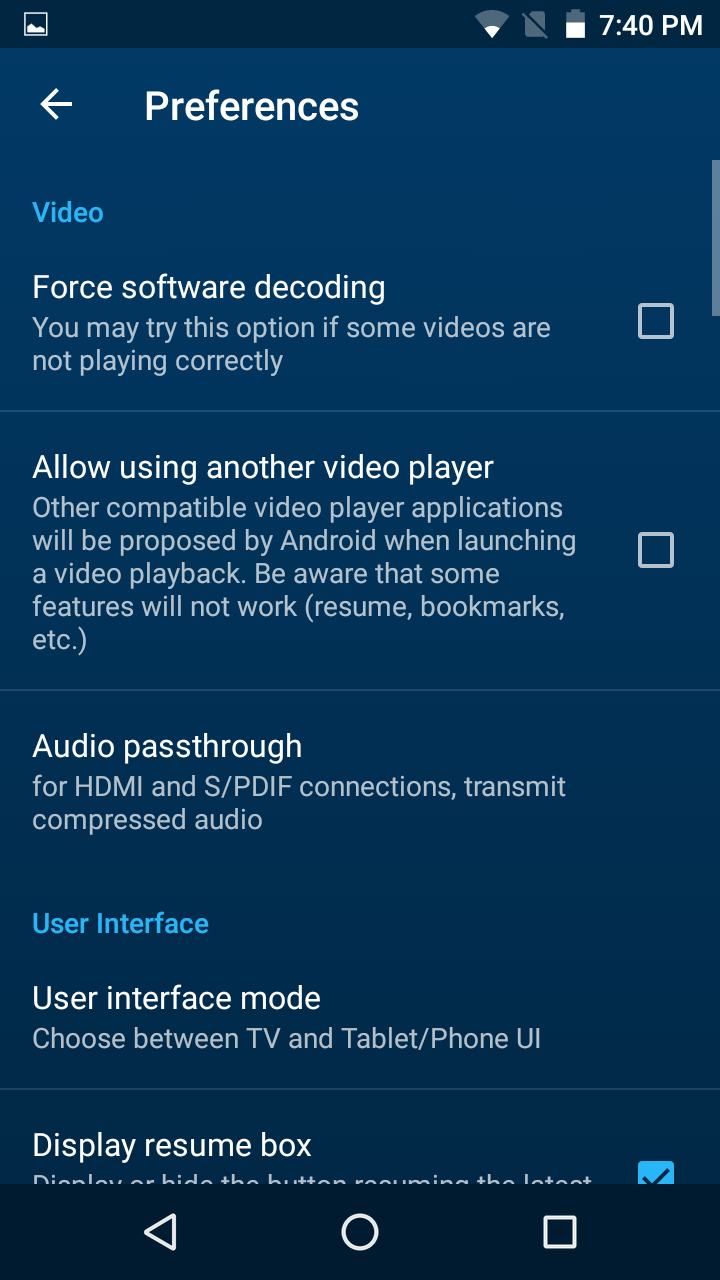Screen dimensions: 720x1280
Task: Check Allow using another video player
Action: click(x=656, y=550)
